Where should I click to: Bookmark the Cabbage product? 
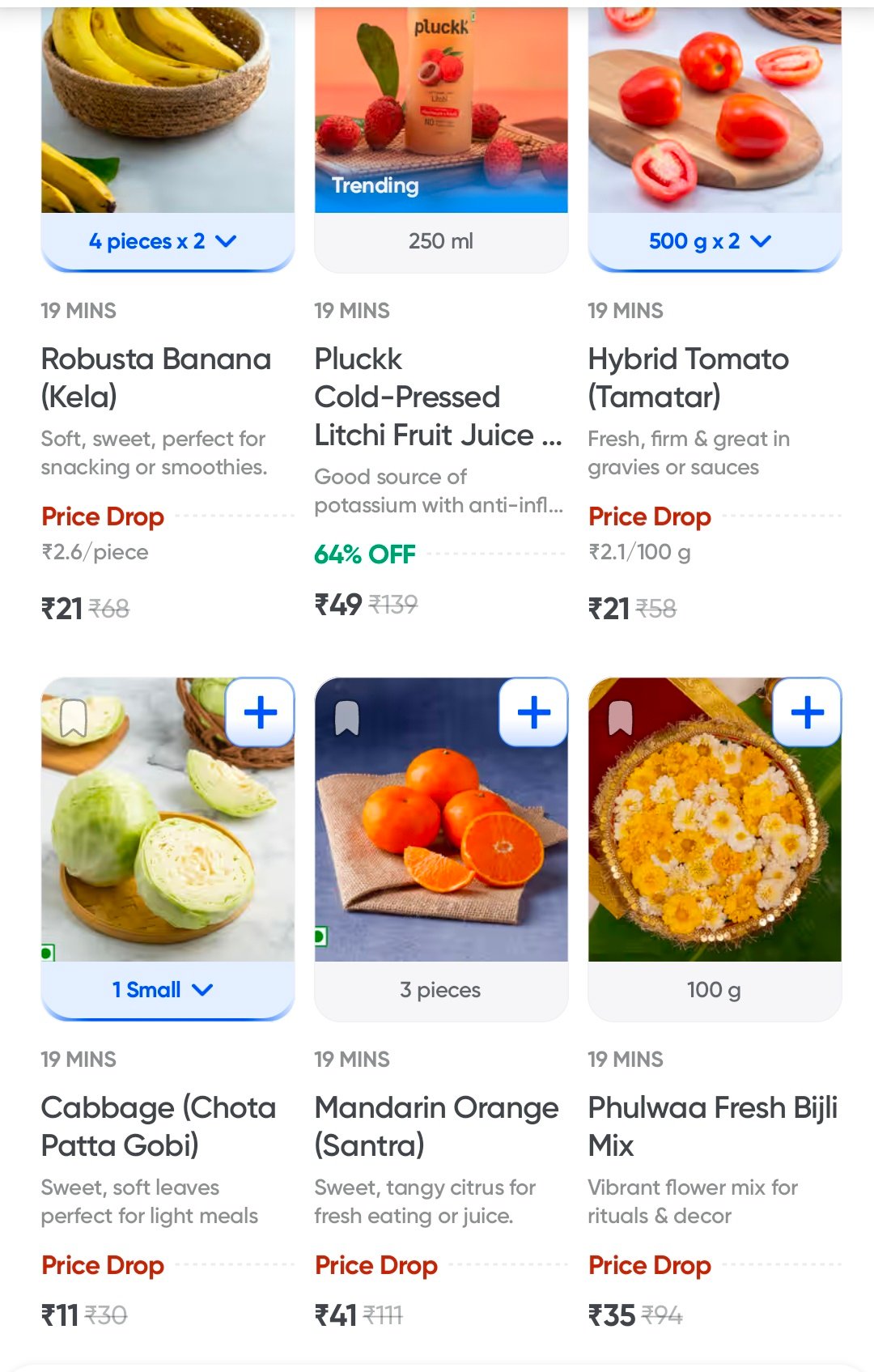click(x=74, y=718)
